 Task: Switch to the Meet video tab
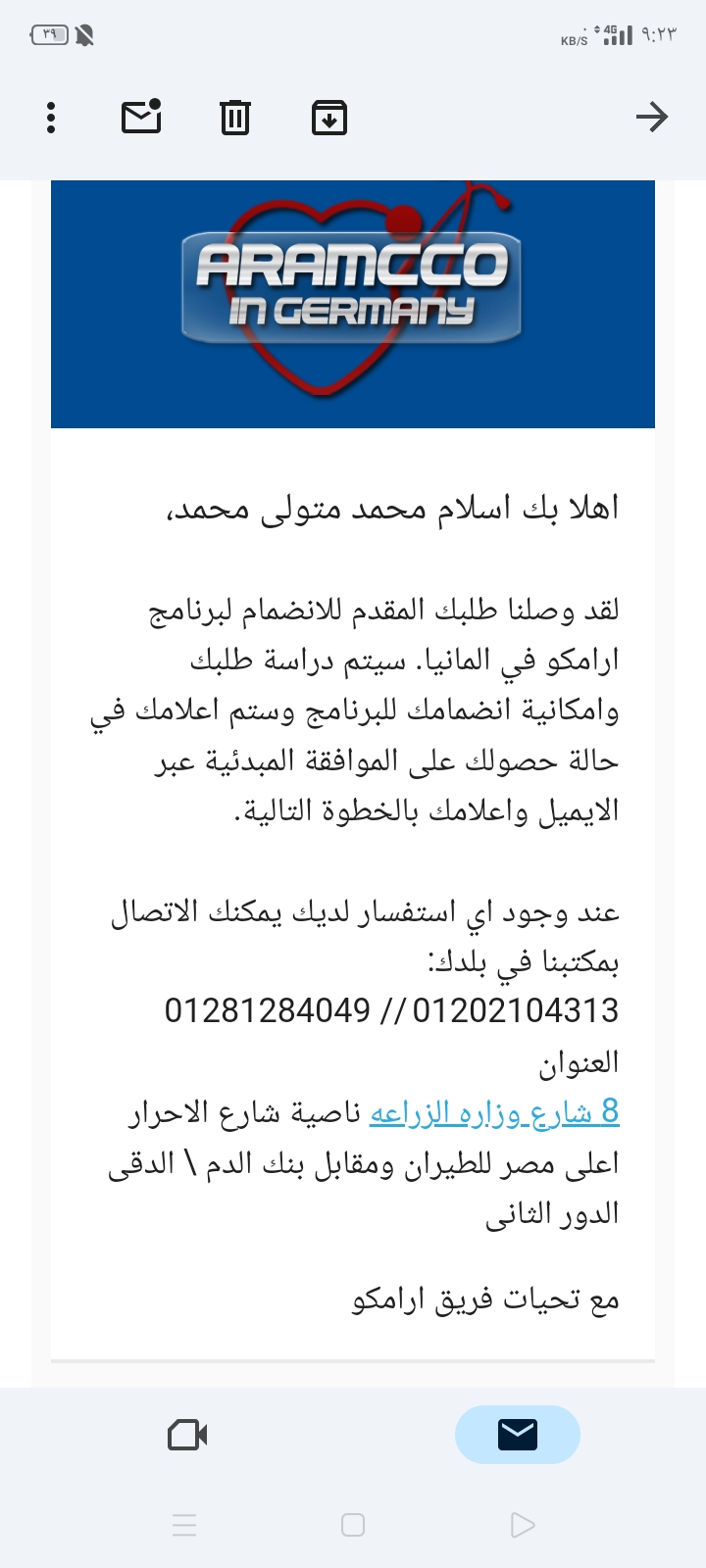(x=187, y=1436)
